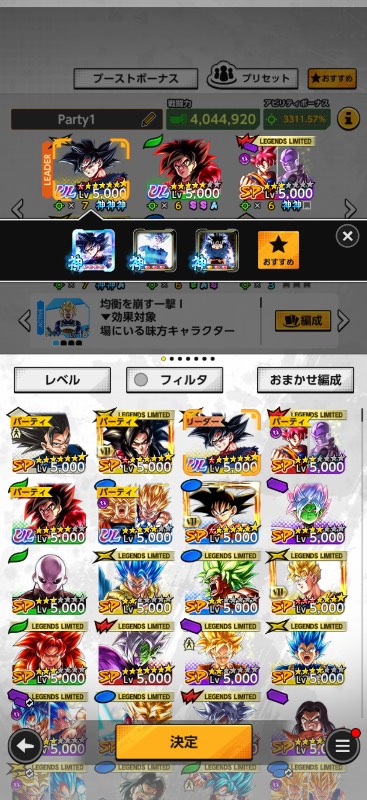The image size is (367, 800).
Task: Select the first equipment in the popup
Action: [x=93, y=250]
